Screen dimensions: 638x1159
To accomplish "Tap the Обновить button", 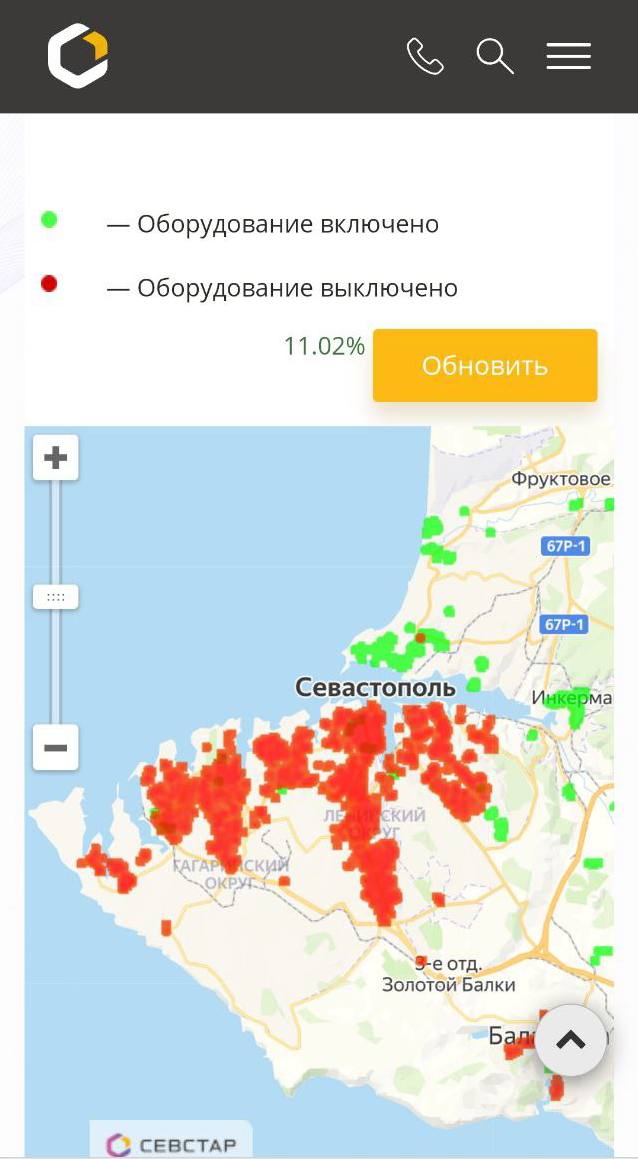I will pyautogui.click(x=485, y=366).
